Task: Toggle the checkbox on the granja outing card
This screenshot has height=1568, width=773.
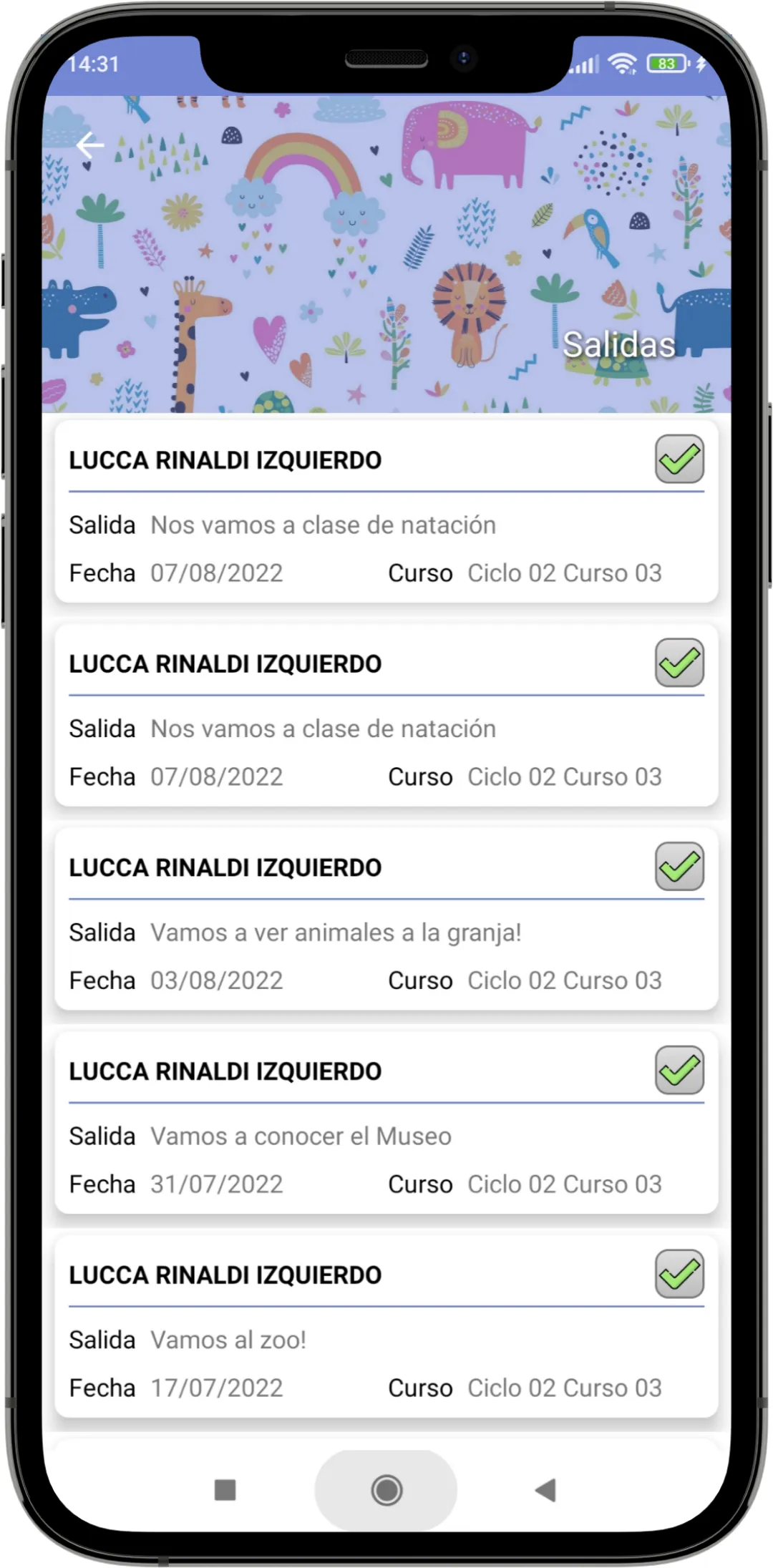Action: (679, 867)
